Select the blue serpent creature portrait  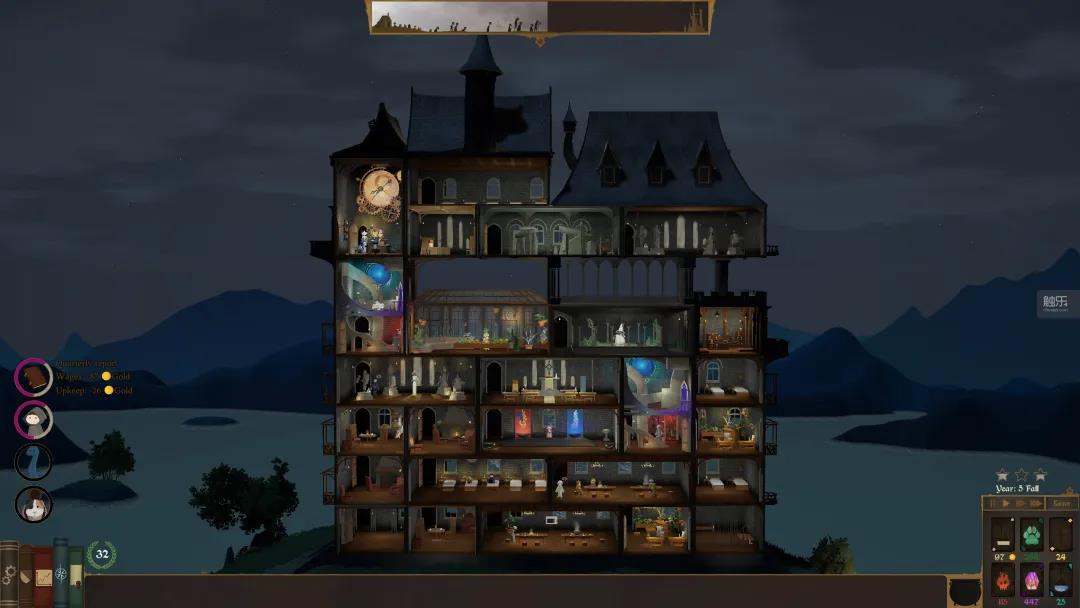pos(33,462)
